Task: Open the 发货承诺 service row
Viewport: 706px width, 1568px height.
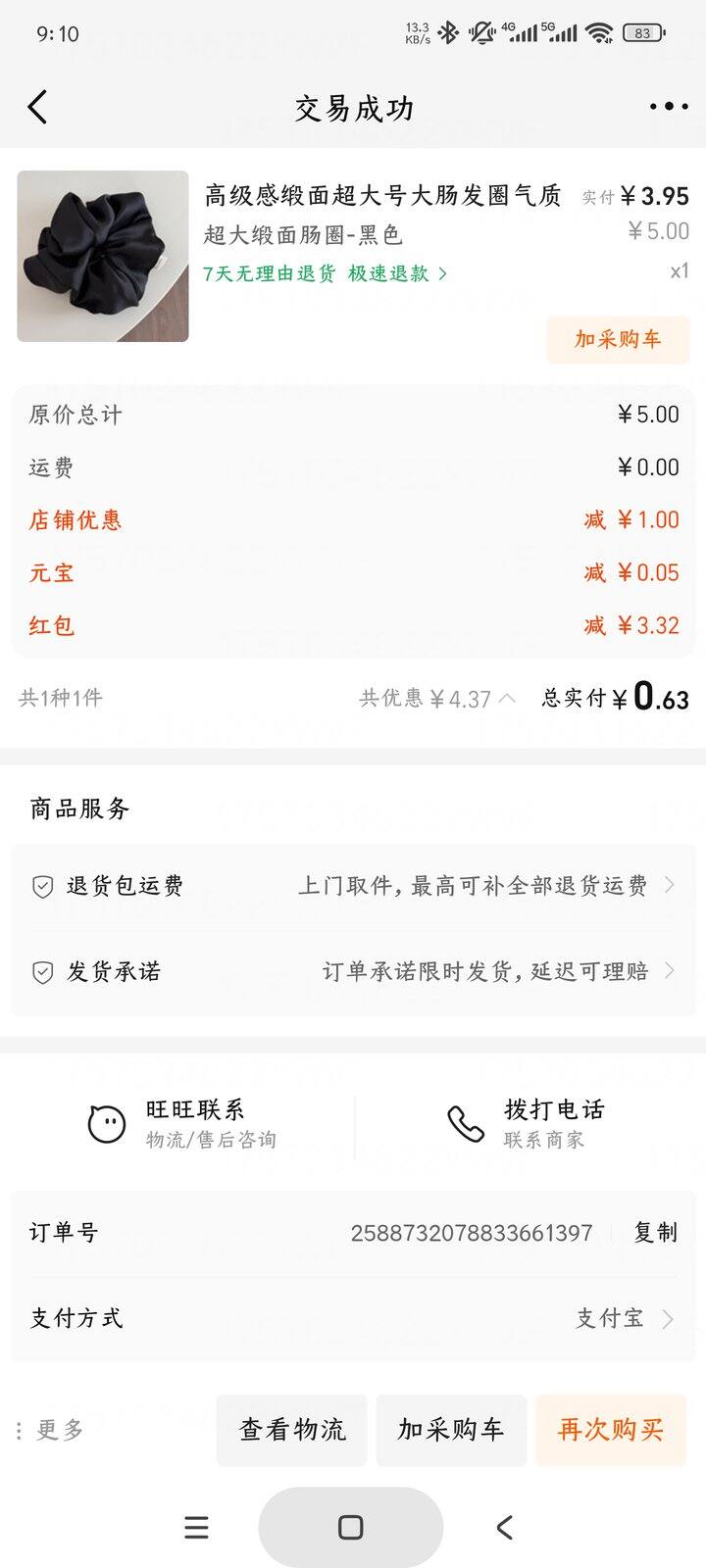Action: (353, 971)
